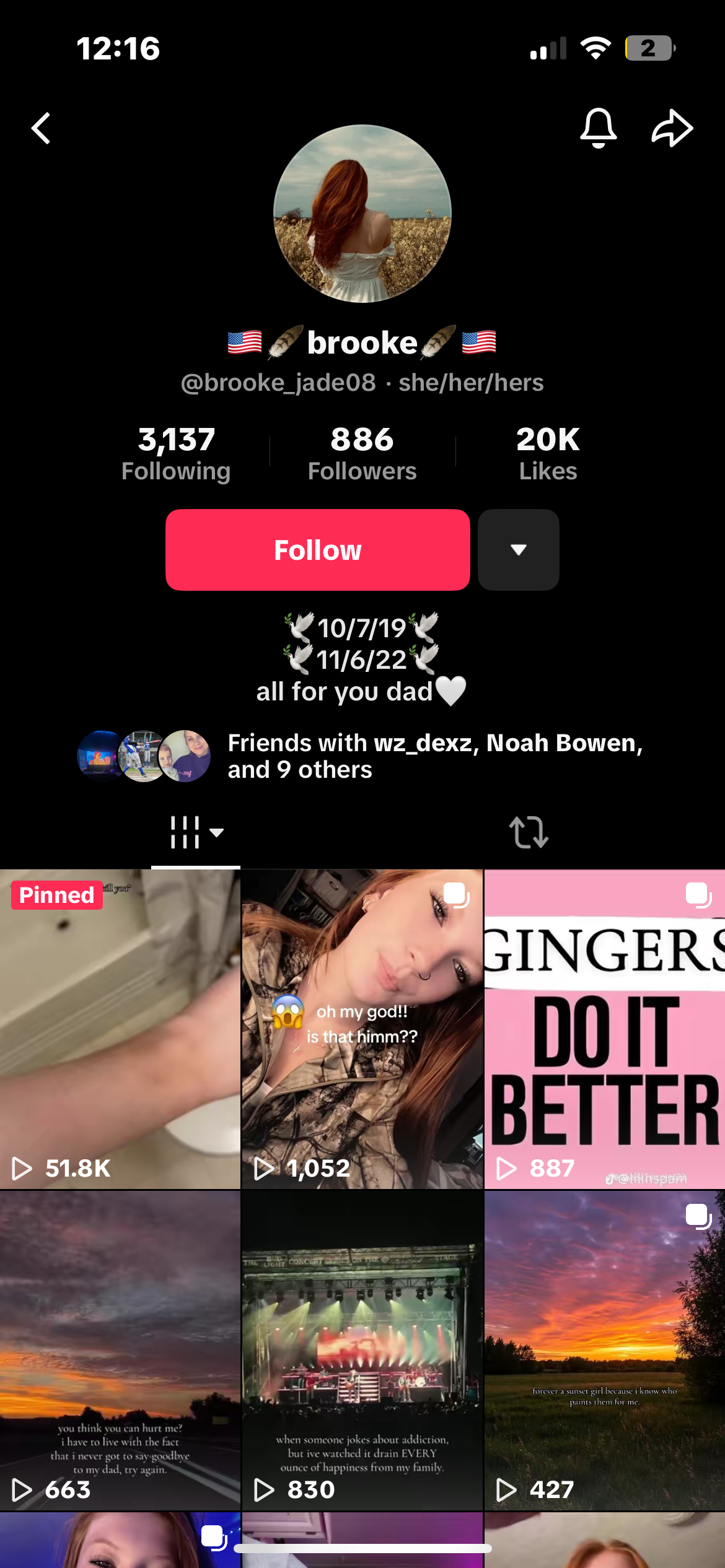
Task: Follow brooke_jade08
Action: click(x=317, y=550)
